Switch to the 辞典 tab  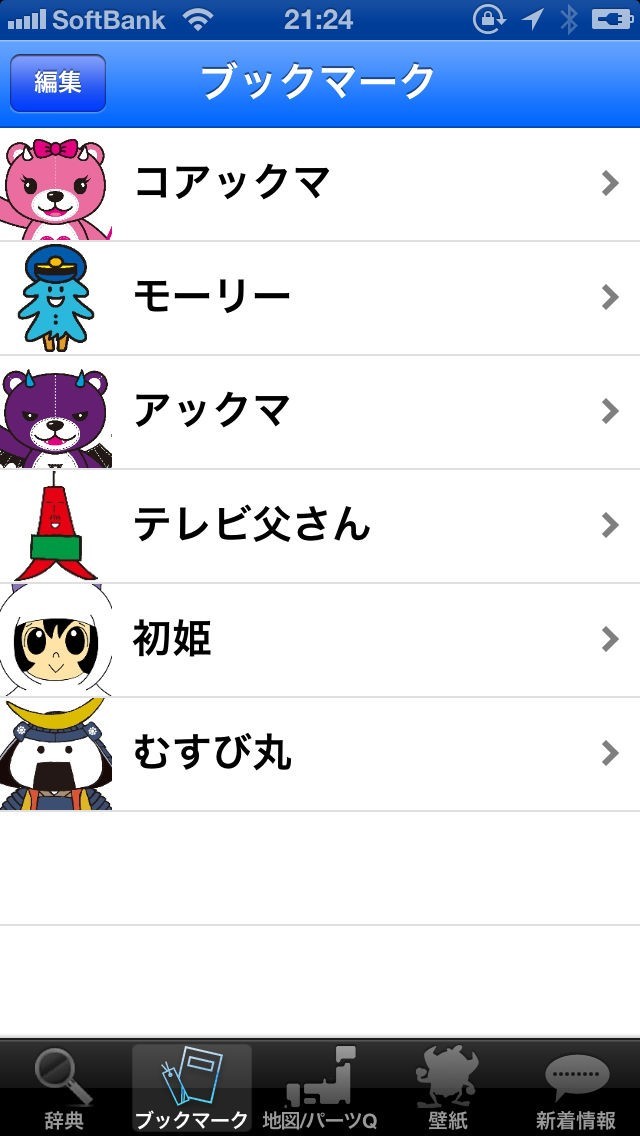click(64, 1090)
